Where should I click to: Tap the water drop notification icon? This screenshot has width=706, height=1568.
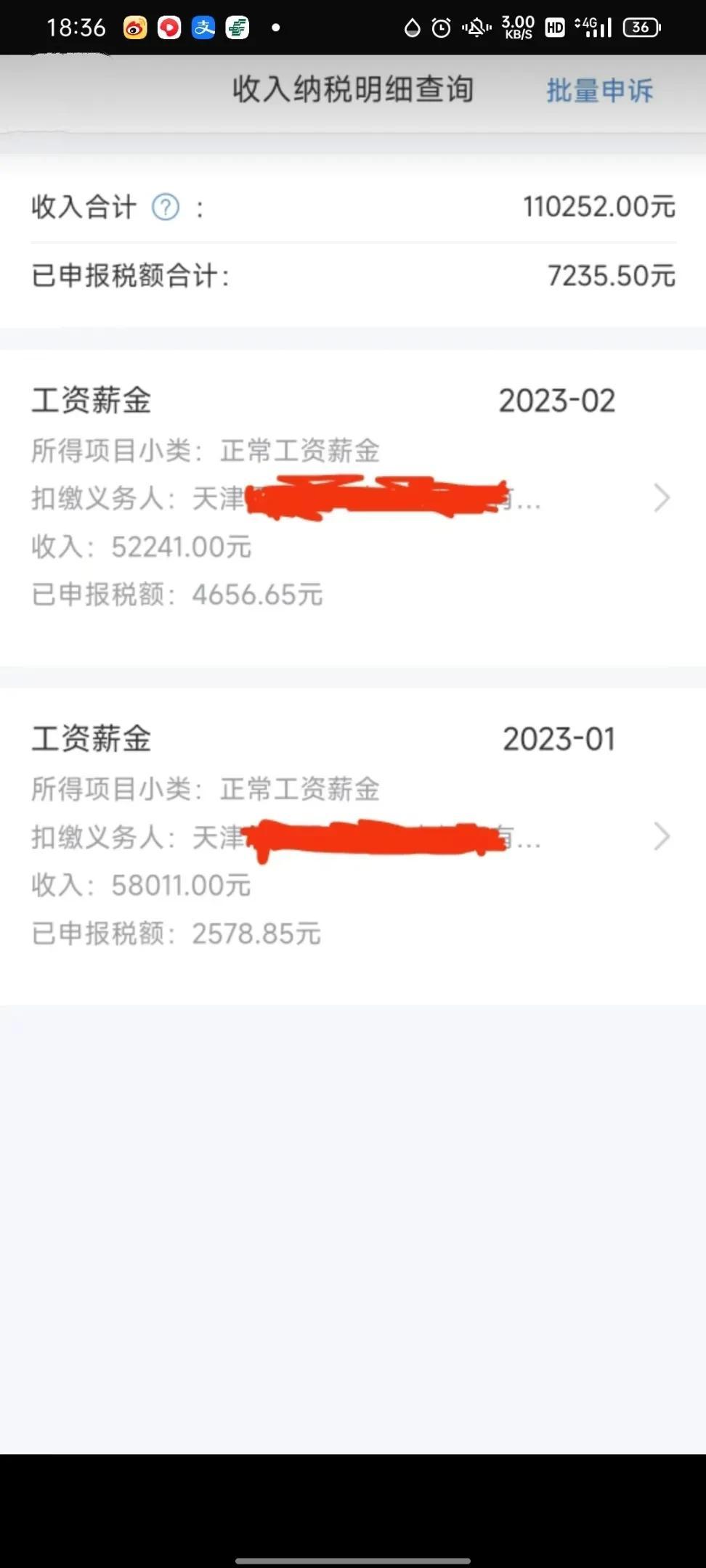click(x=411, y=28)
